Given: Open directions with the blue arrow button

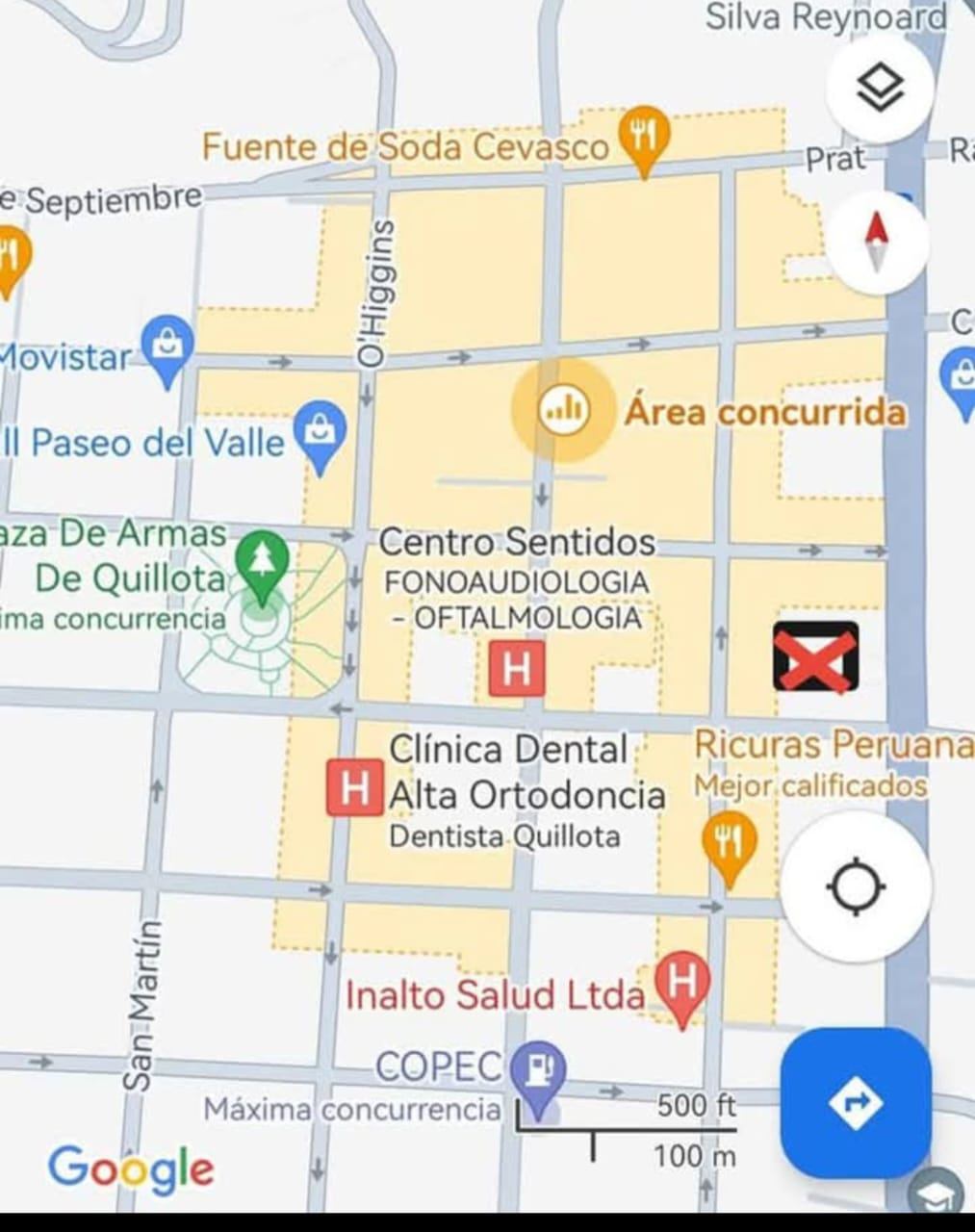Looking at the screenshot, I should pyautogui.click(x=856, y=1102).
